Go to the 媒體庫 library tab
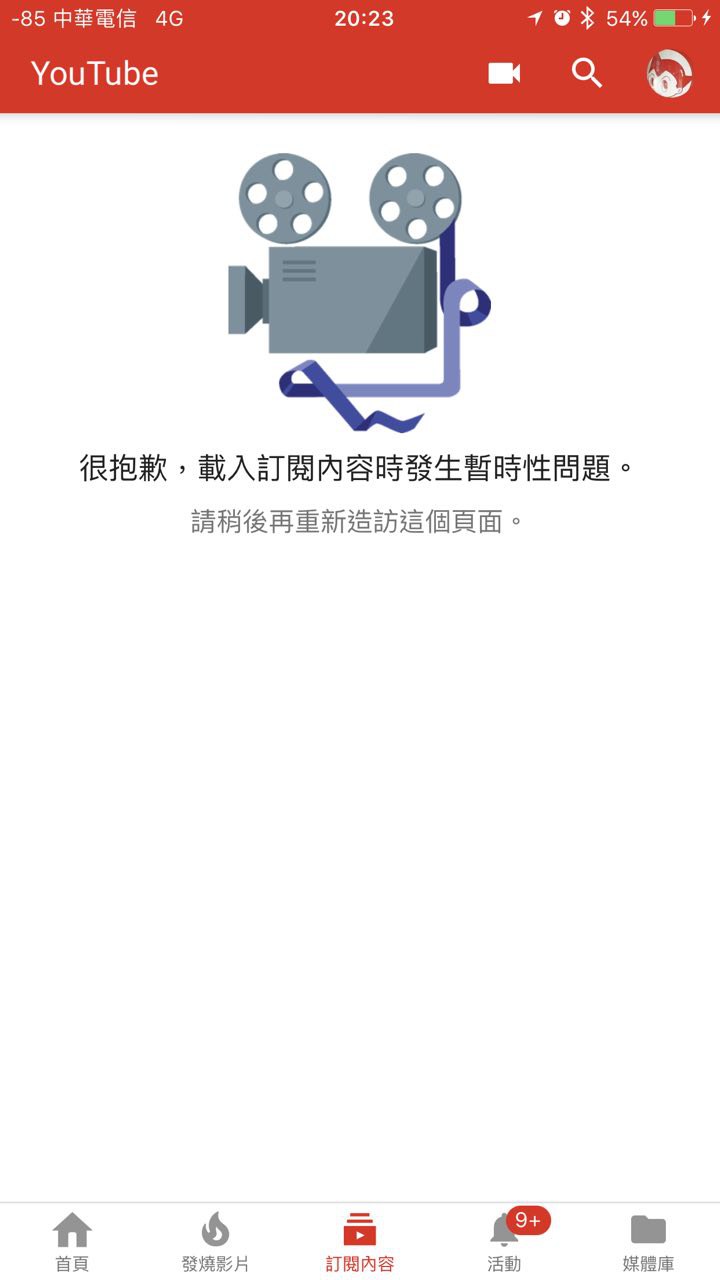720x1280 pixels. click(x=648, y=1241)
